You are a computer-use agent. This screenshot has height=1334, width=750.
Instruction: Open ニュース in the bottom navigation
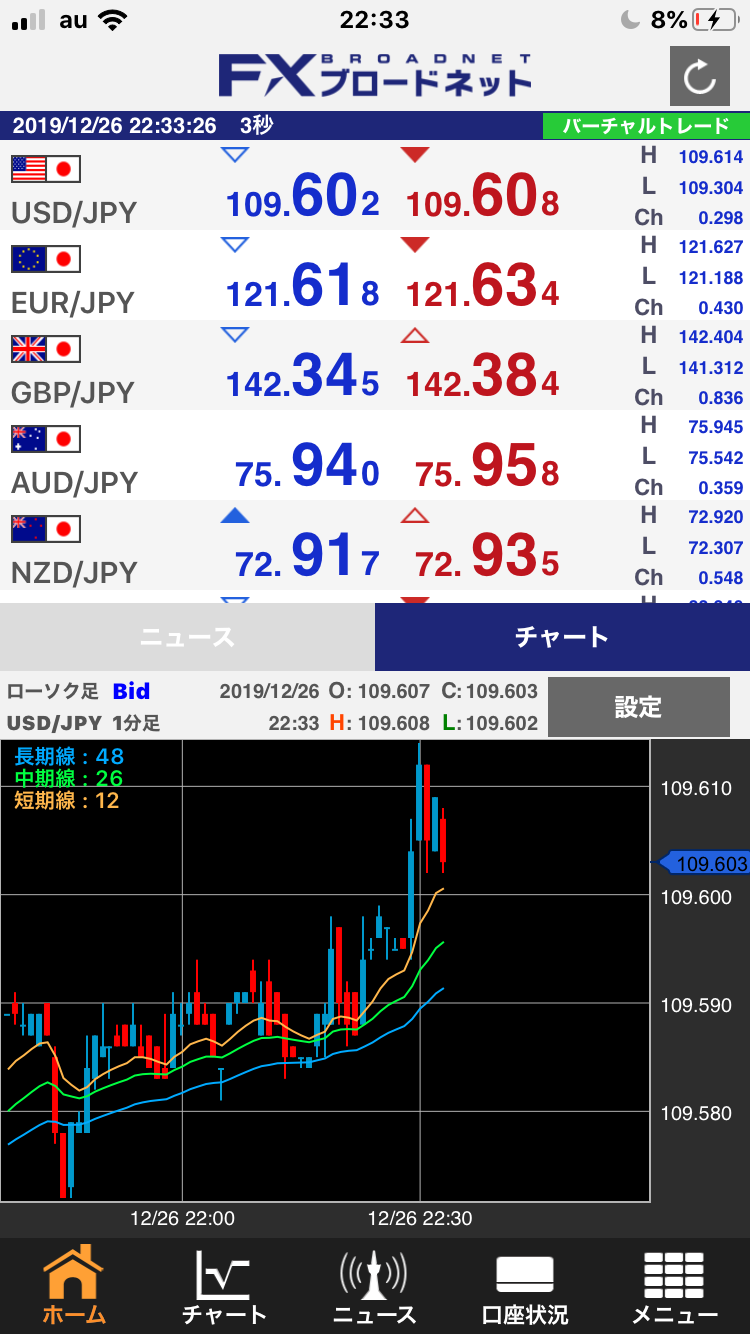tap(374, 1287)
